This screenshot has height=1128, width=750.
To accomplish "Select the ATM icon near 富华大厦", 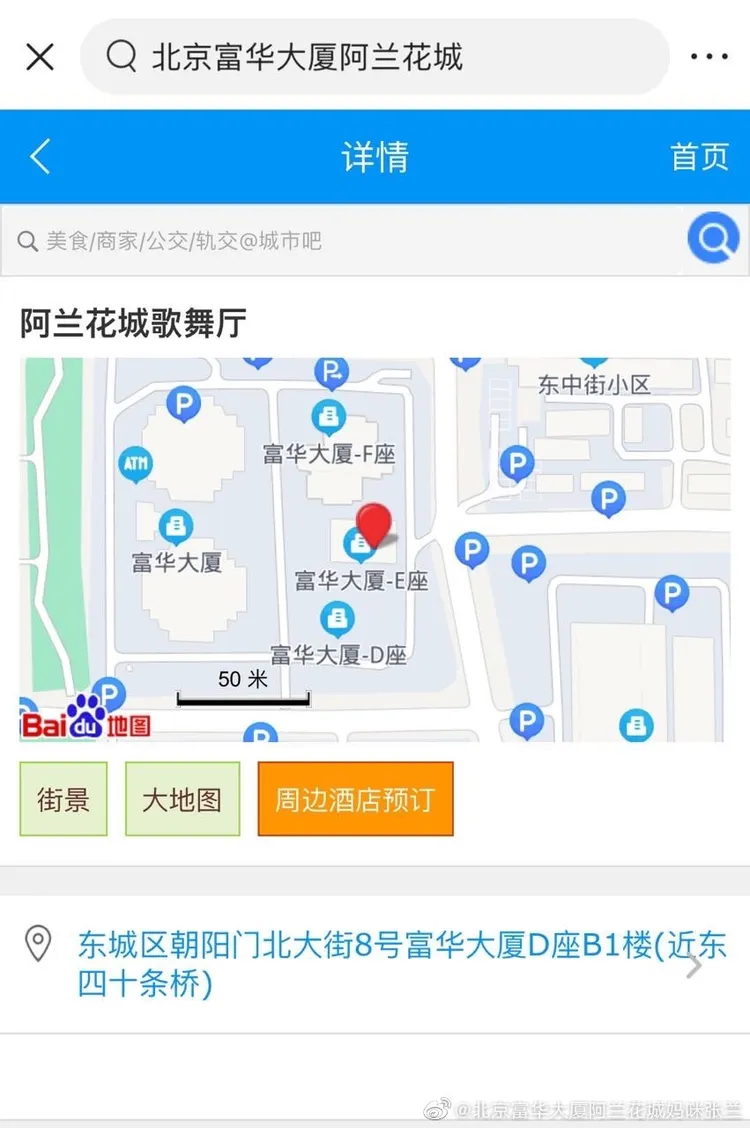I will coord(135,464).
